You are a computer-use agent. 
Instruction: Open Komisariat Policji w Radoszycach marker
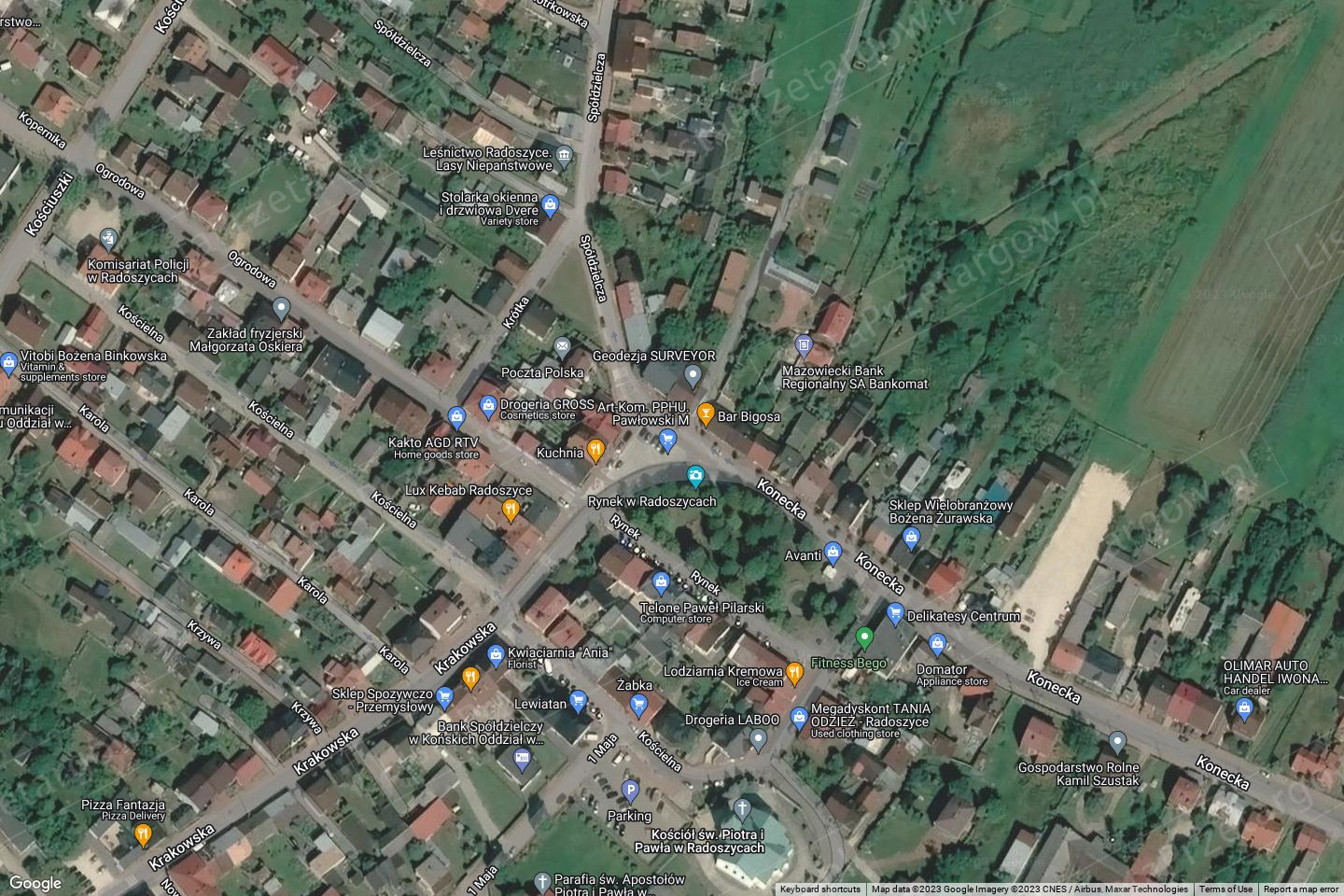109,237
